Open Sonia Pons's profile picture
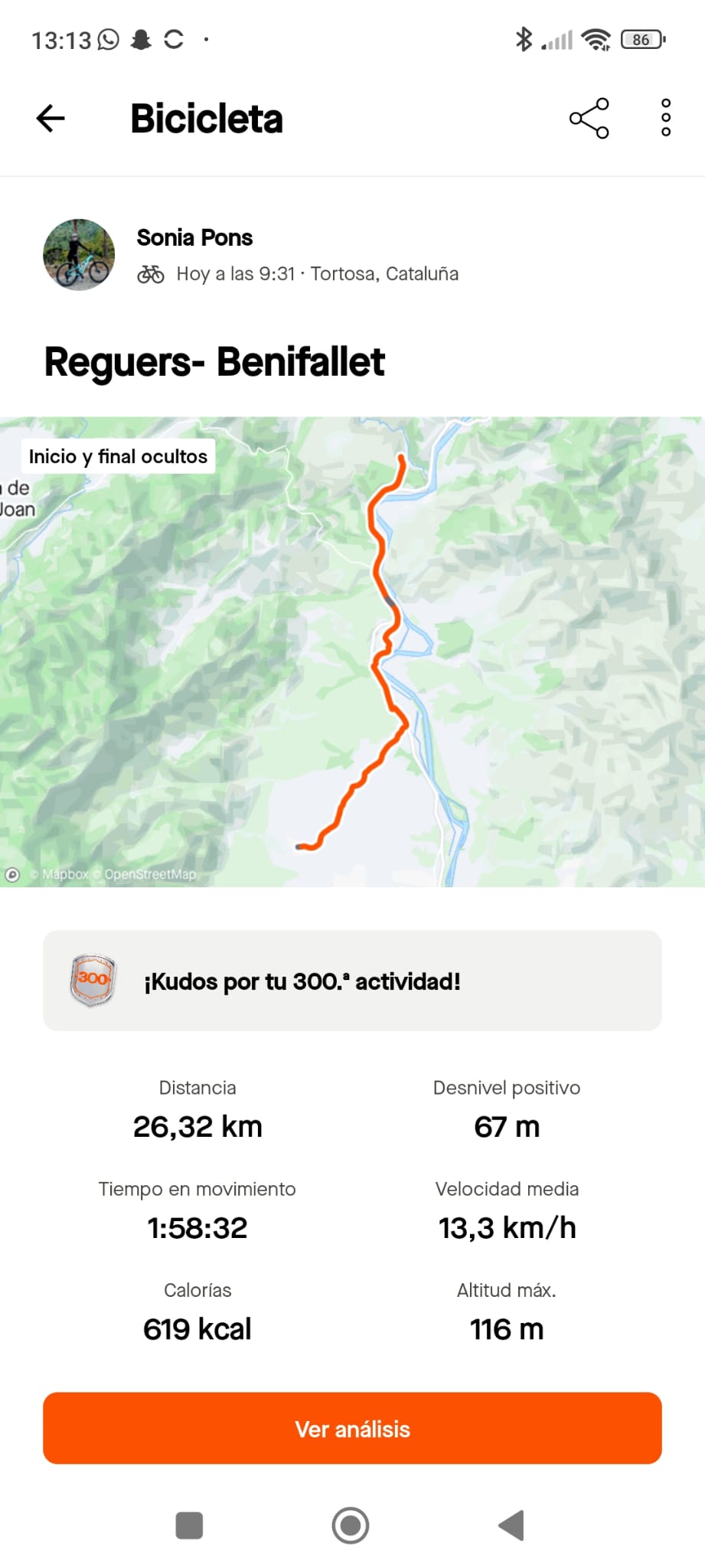 click(x=79, y=255)
